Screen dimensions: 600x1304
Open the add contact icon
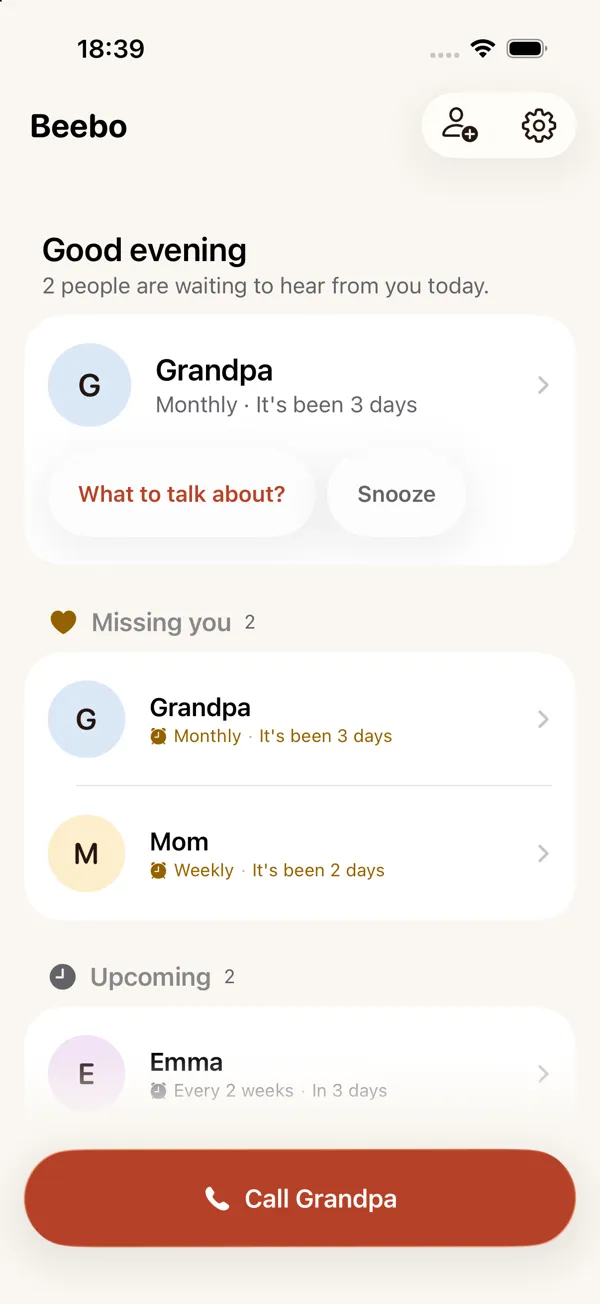click(459, 126)
